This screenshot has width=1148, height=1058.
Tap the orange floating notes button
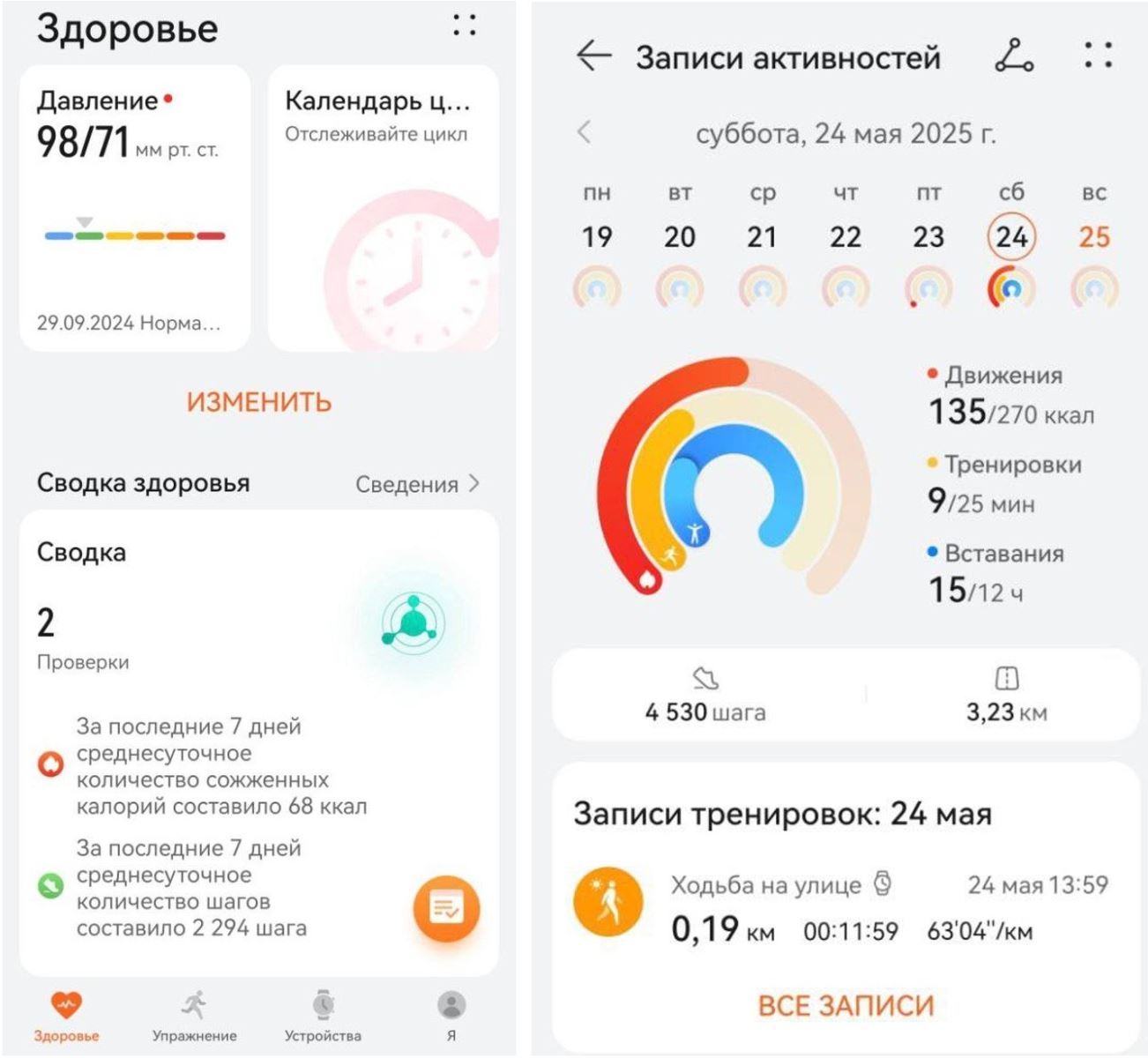(x=446, y=908)
